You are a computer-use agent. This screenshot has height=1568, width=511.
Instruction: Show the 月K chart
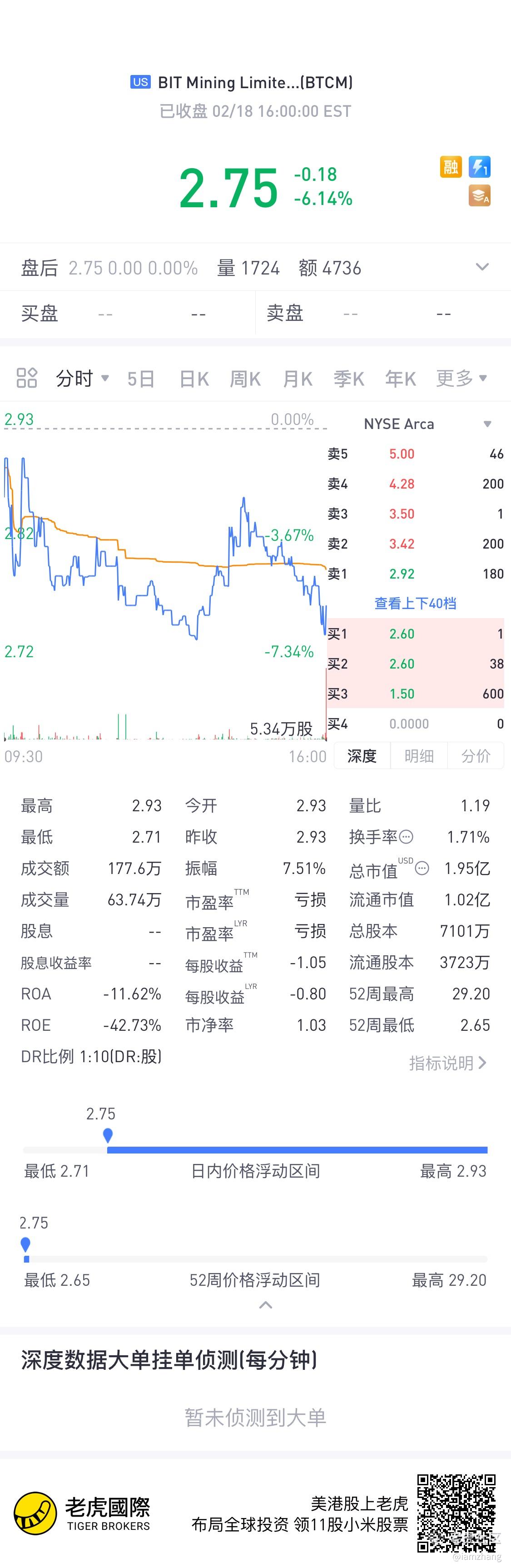298,379
